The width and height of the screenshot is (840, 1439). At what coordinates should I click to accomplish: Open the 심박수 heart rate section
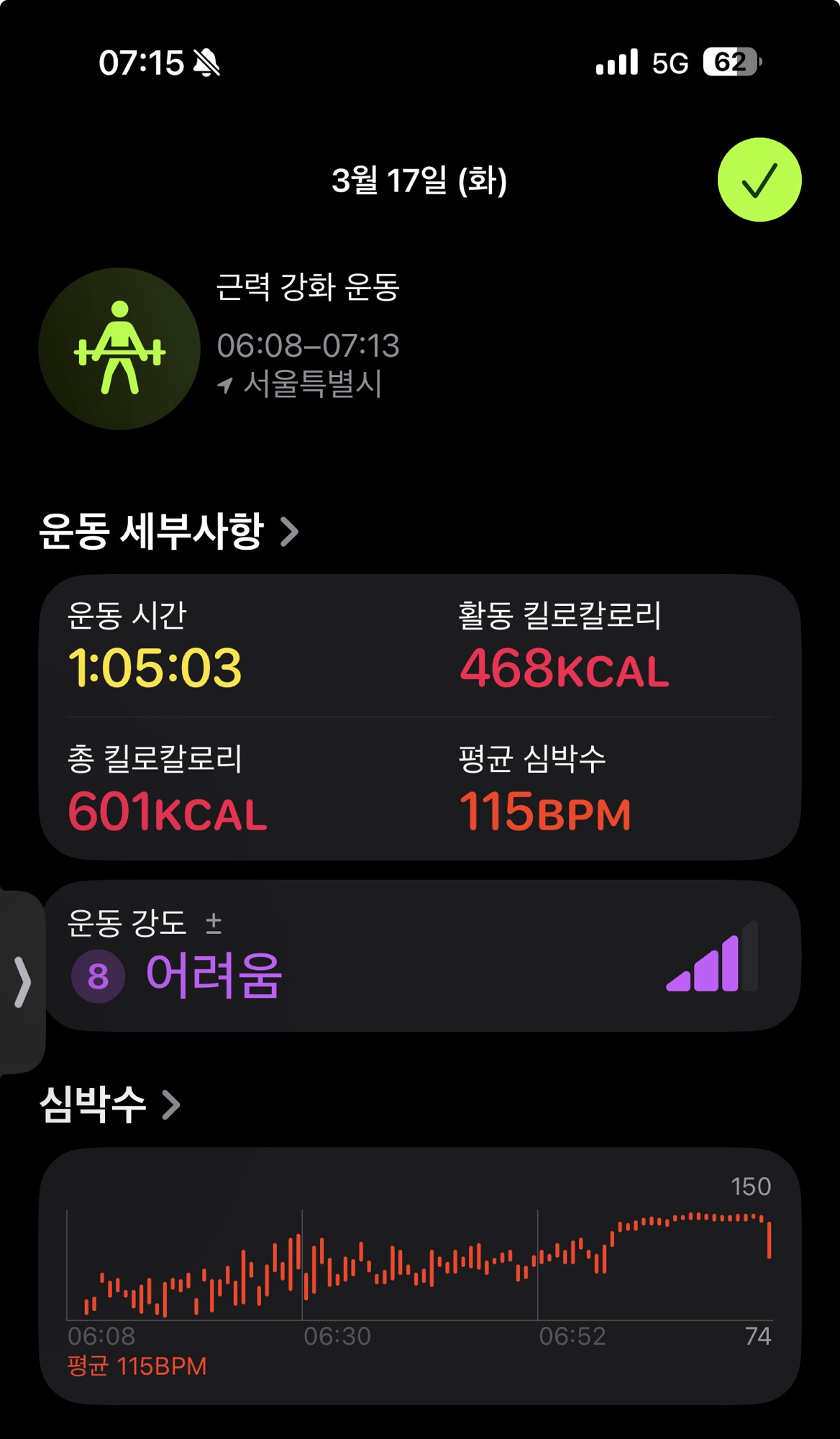(109, 1104)
